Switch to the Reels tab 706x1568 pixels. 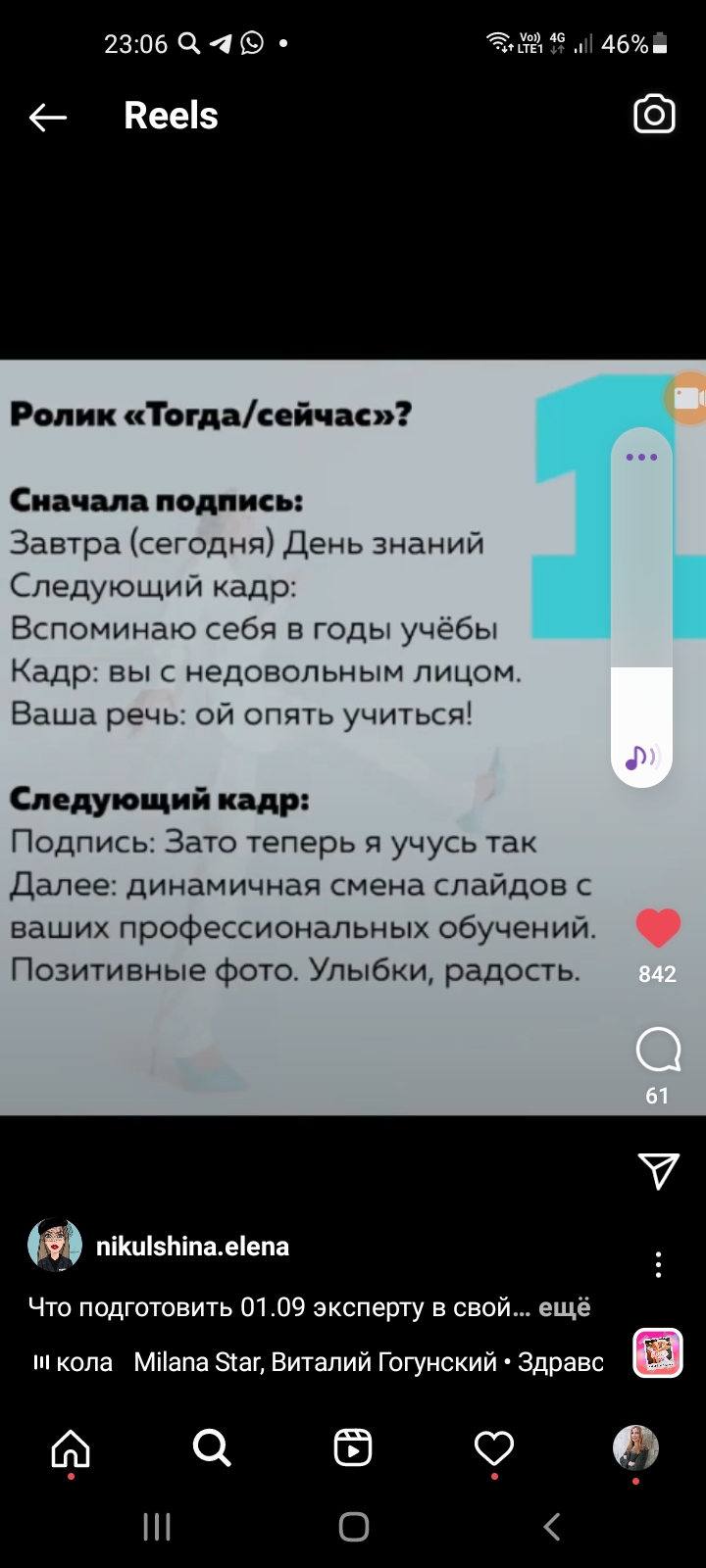[353, 1447]
